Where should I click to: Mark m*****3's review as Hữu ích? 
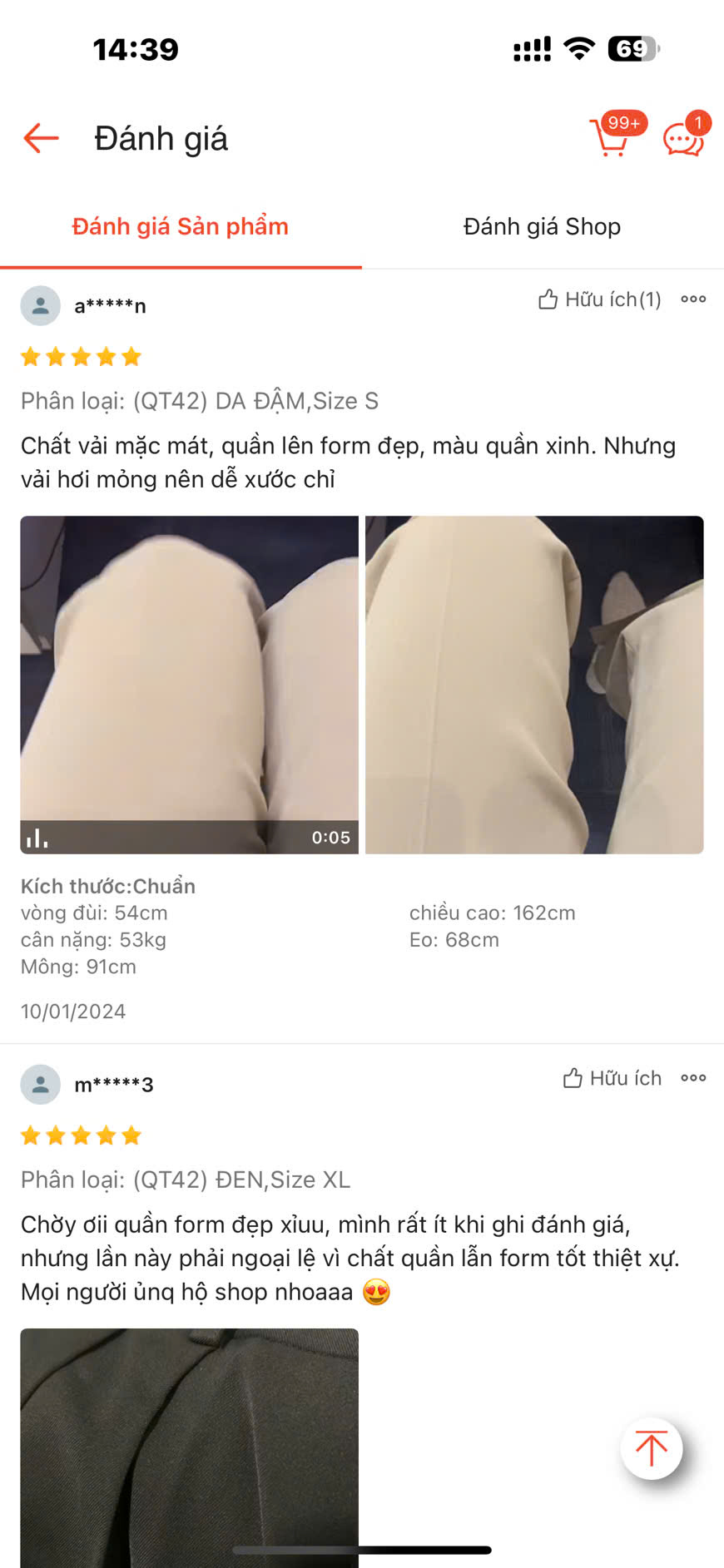[612, 1078]
